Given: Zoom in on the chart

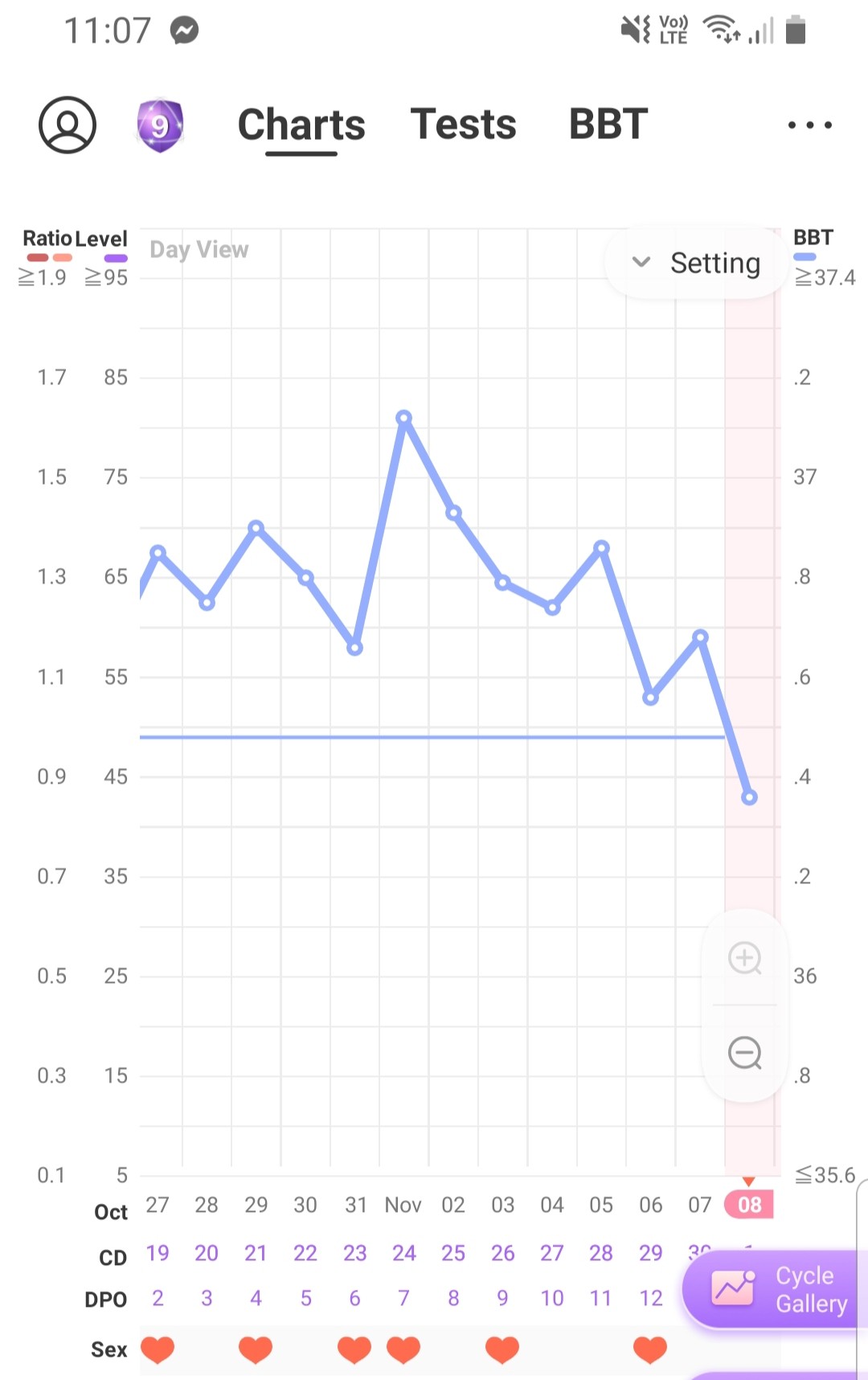Looking at the screenshot, I should pyautogui.click(x=744, y=958).
